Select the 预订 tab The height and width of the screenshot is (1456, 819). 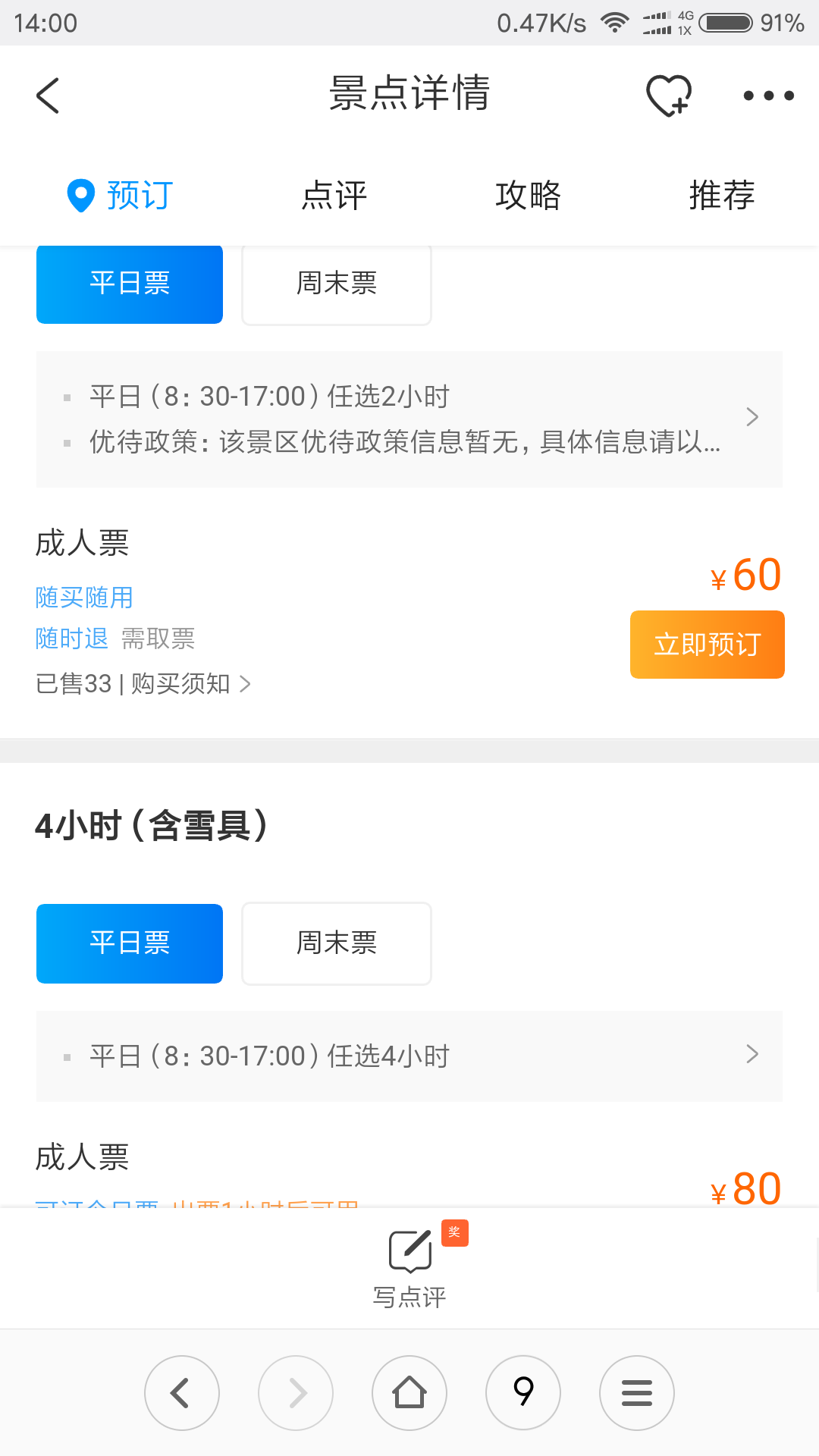tap(121, 196)
